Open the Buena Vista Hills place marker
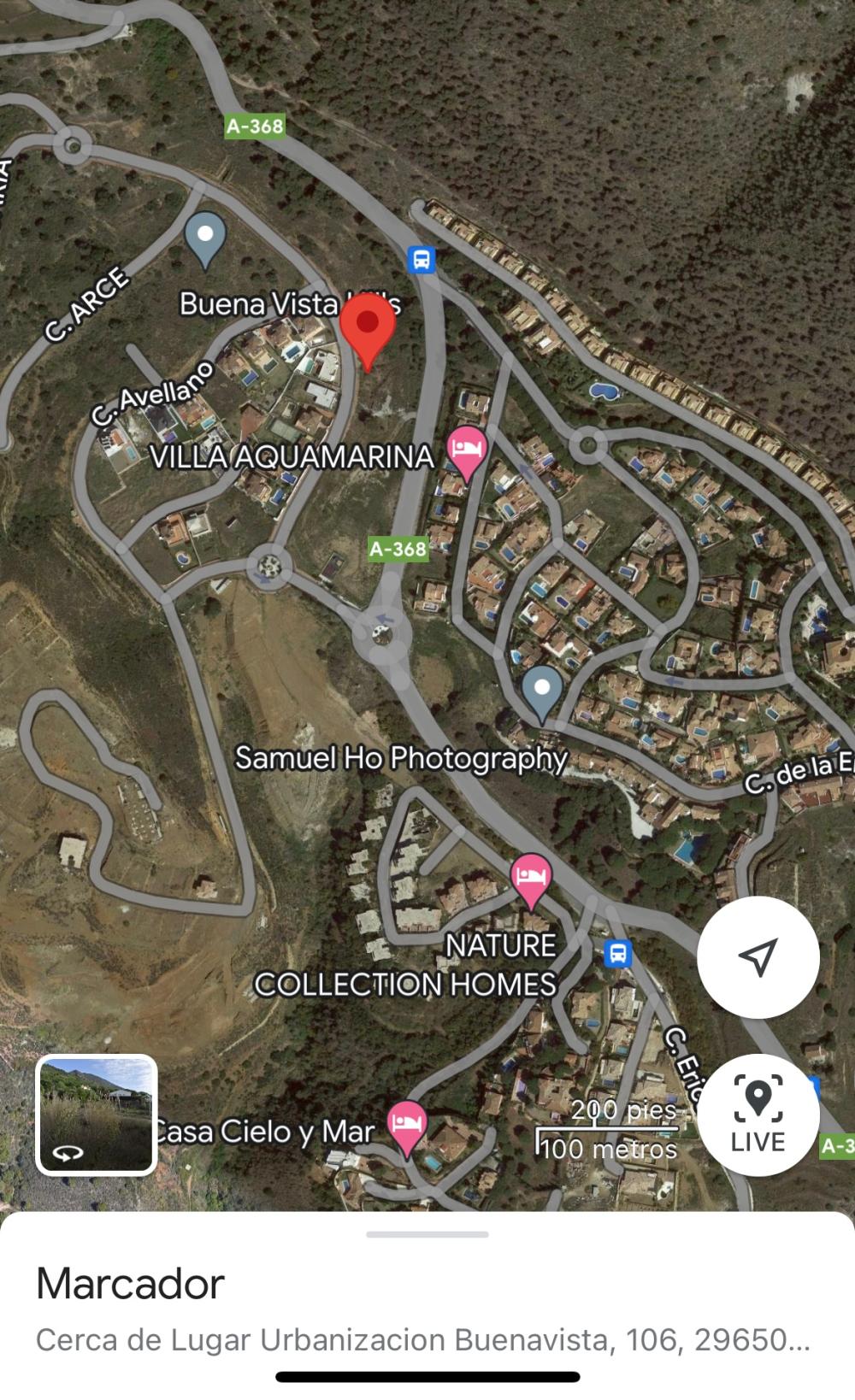Screen dimensions: 855x1400 tap(205, 236)
